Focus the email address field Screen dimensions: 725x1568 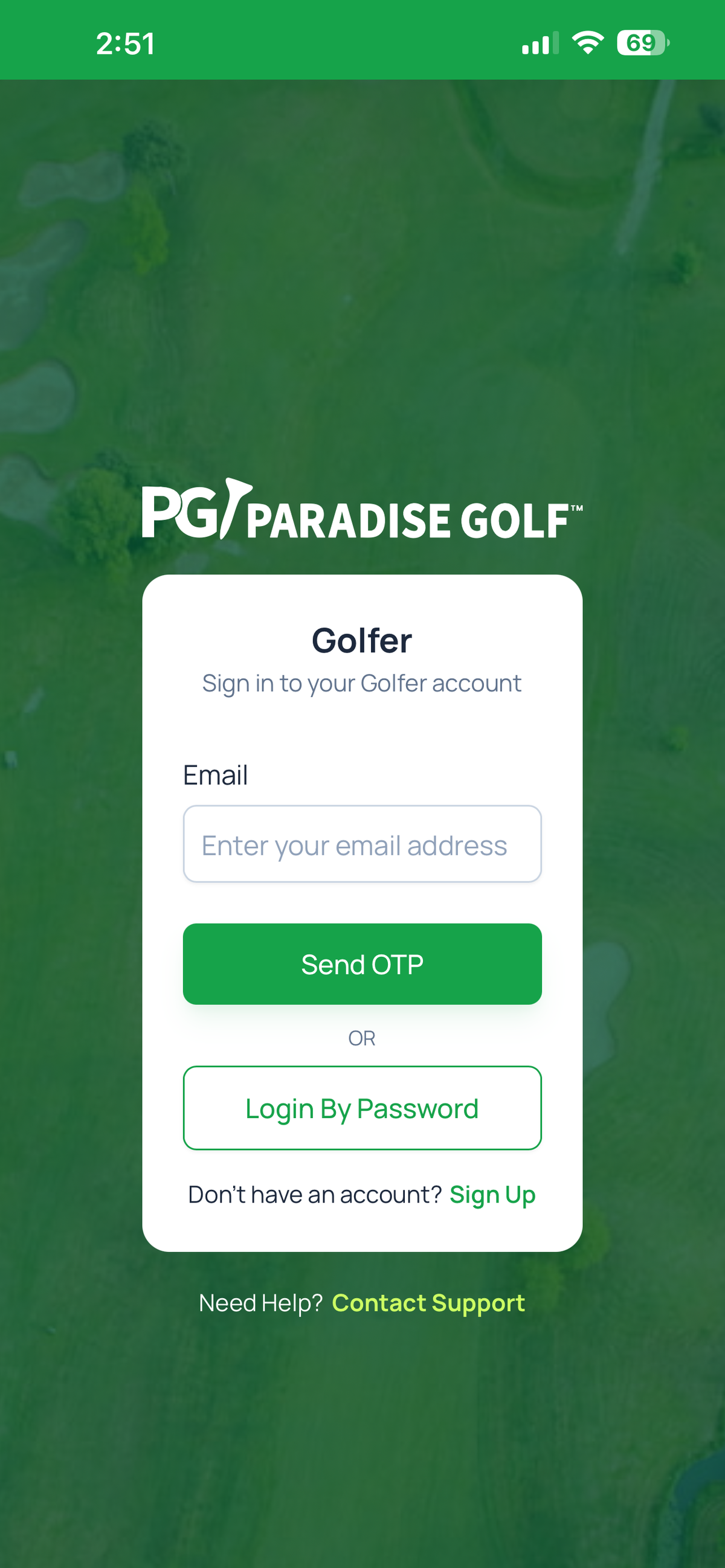coord(362,844)
